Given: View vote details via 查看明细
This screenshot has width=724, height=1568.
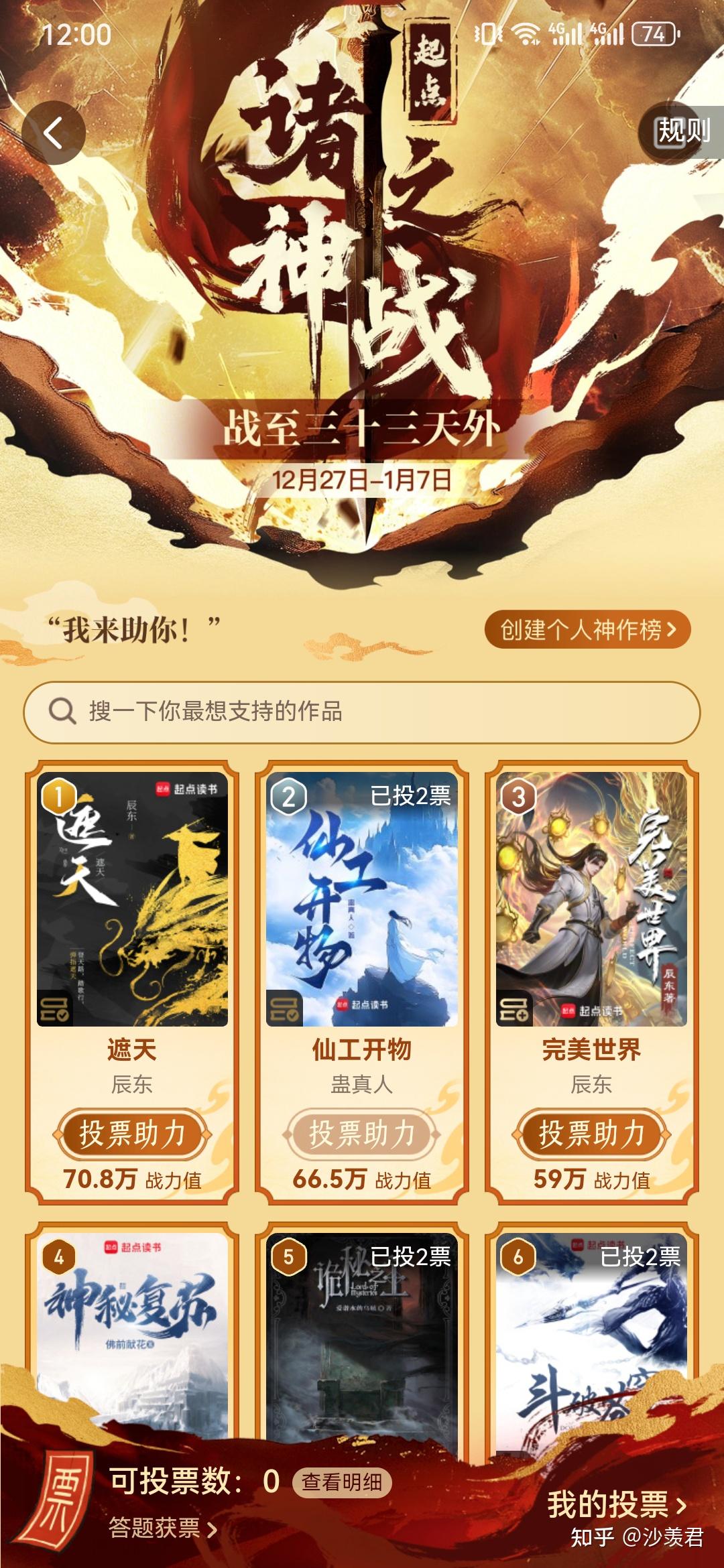Looking at the screenshot, I should point(341,1482).
